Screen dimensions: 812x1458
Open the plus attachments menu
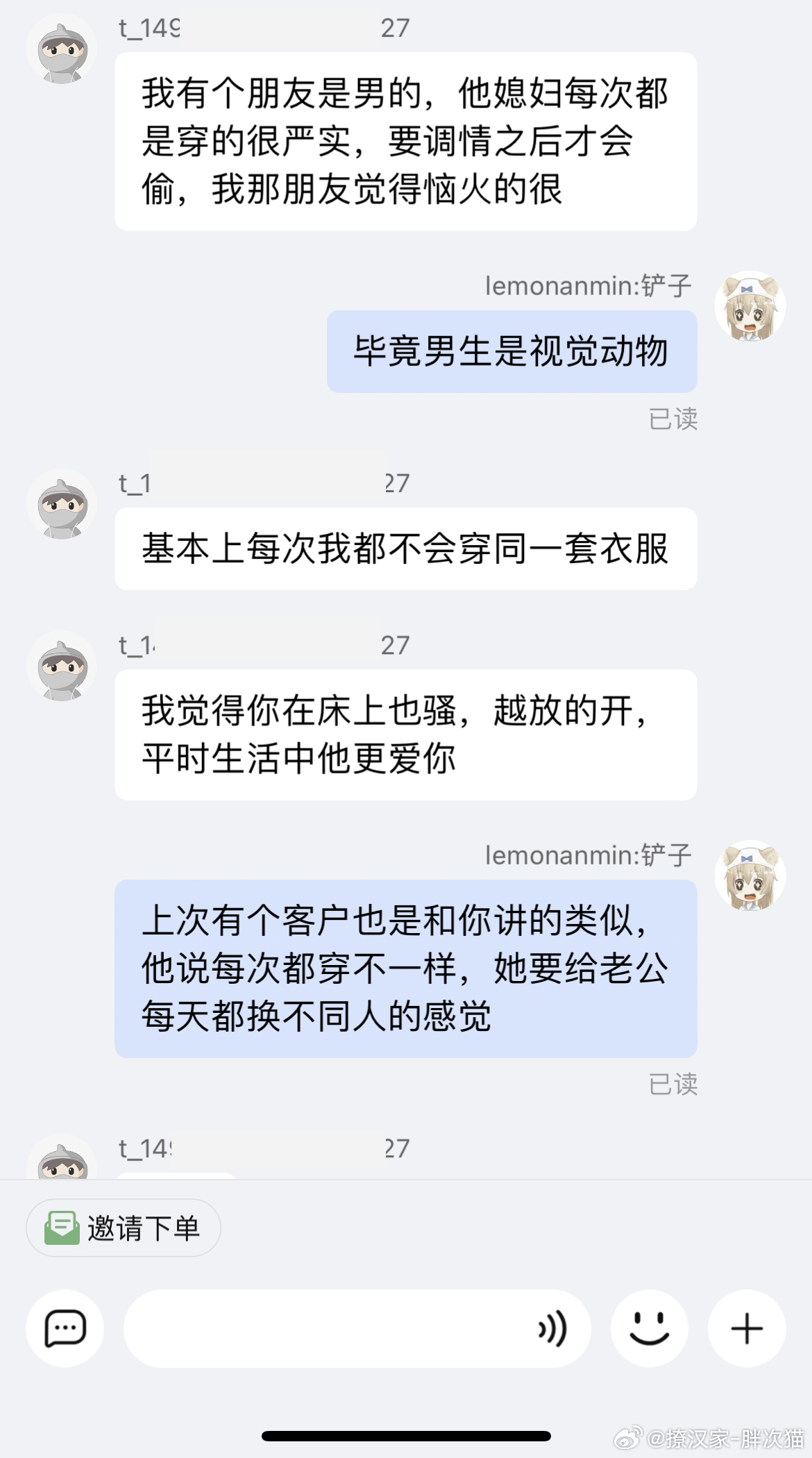coord(747,1328)
